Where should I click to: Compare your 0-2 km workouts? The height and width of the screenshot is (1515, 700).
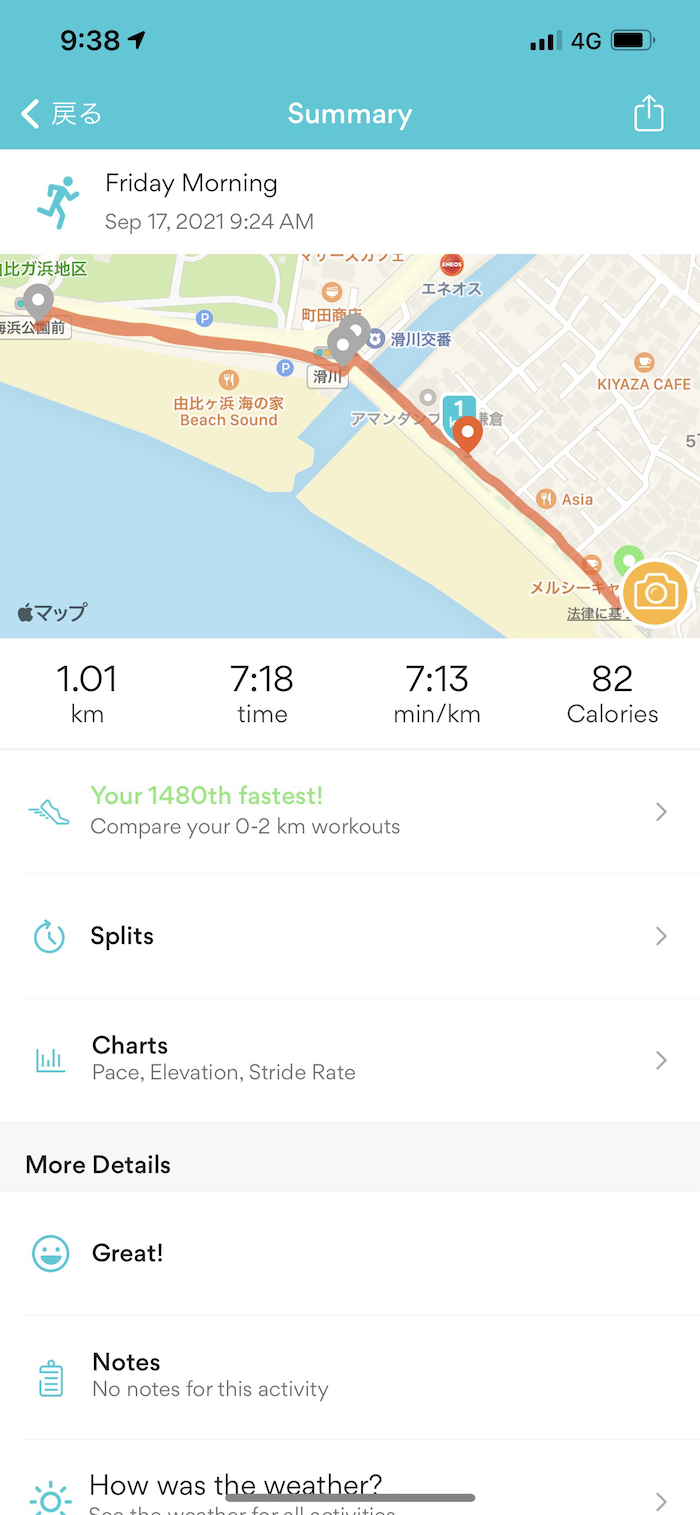click(350, 811)
